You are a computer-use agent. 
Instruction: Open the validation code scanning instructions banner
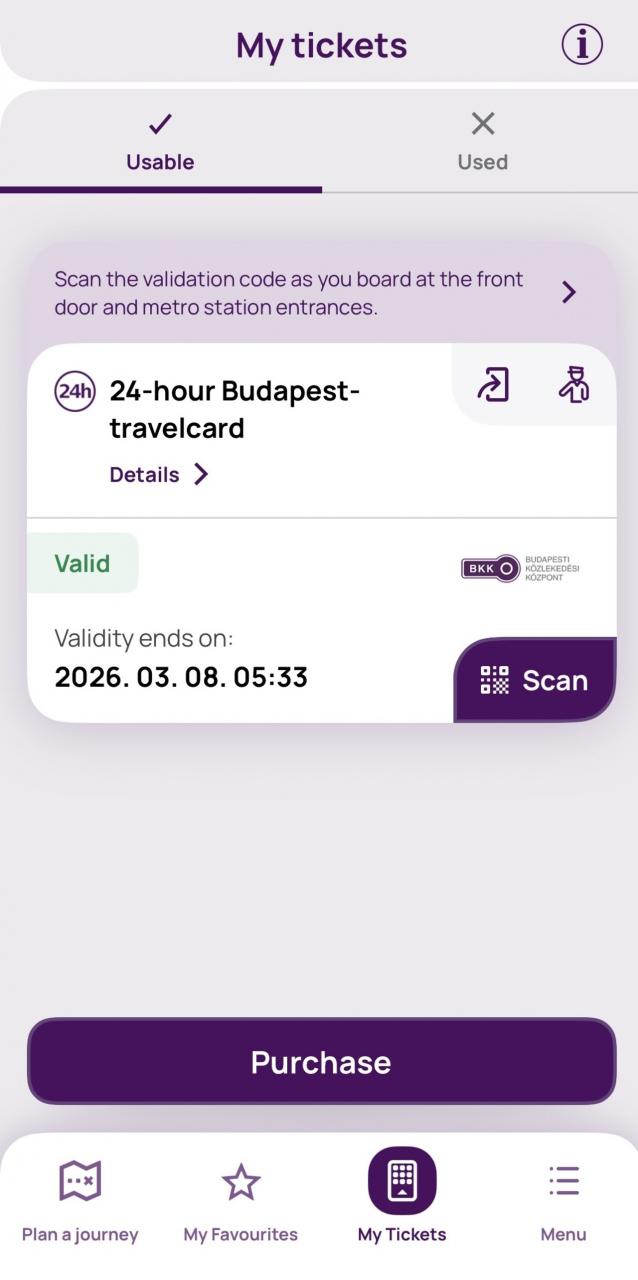[320, 293]
